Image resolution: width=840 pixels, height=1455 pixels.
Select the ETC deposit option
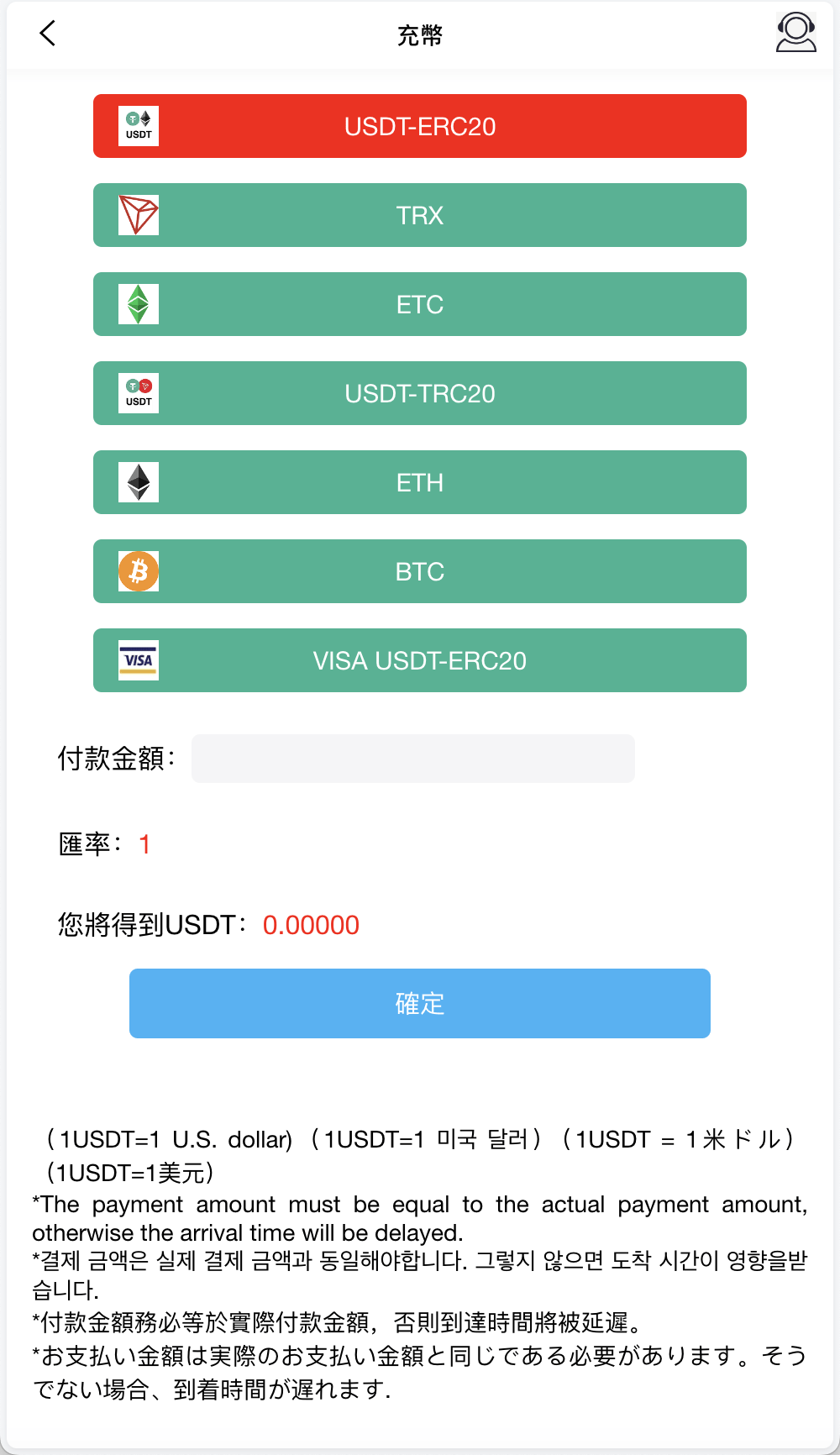pyautogui.click(x=420, y=304)
